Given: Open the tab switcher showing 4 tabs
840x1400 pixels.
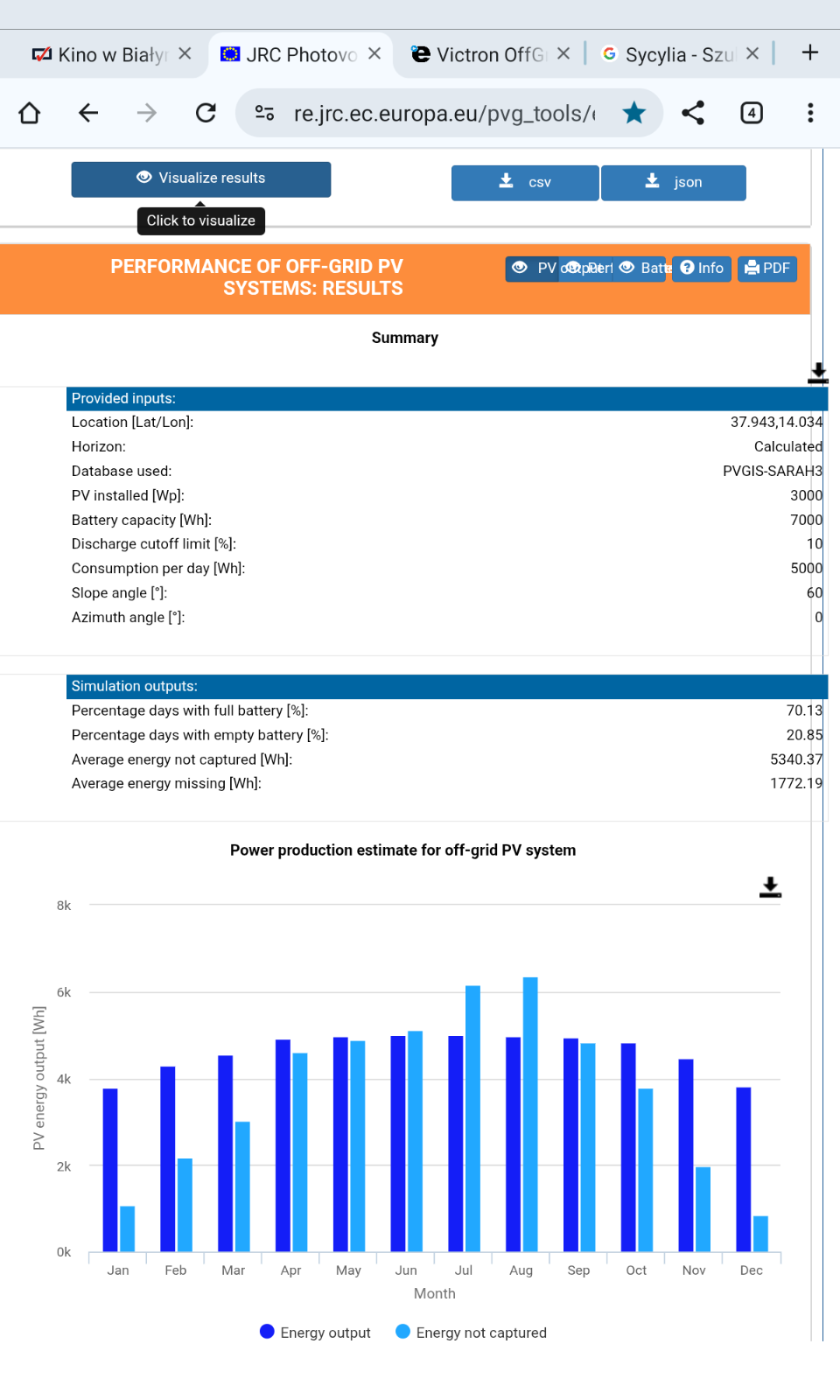Looking at the screenshot, I should coord(752,113).
